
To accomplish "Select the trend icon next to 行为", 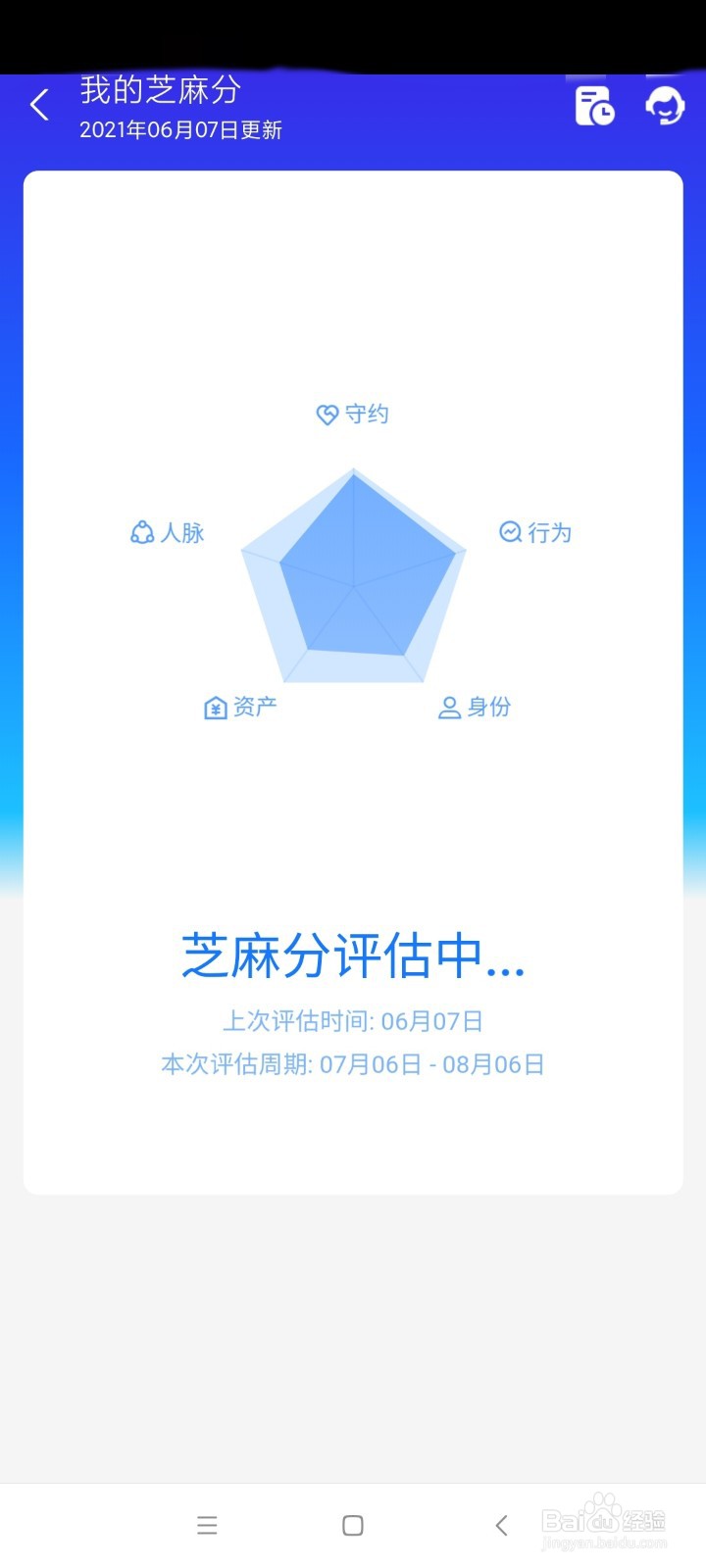I will pos(509,532).
